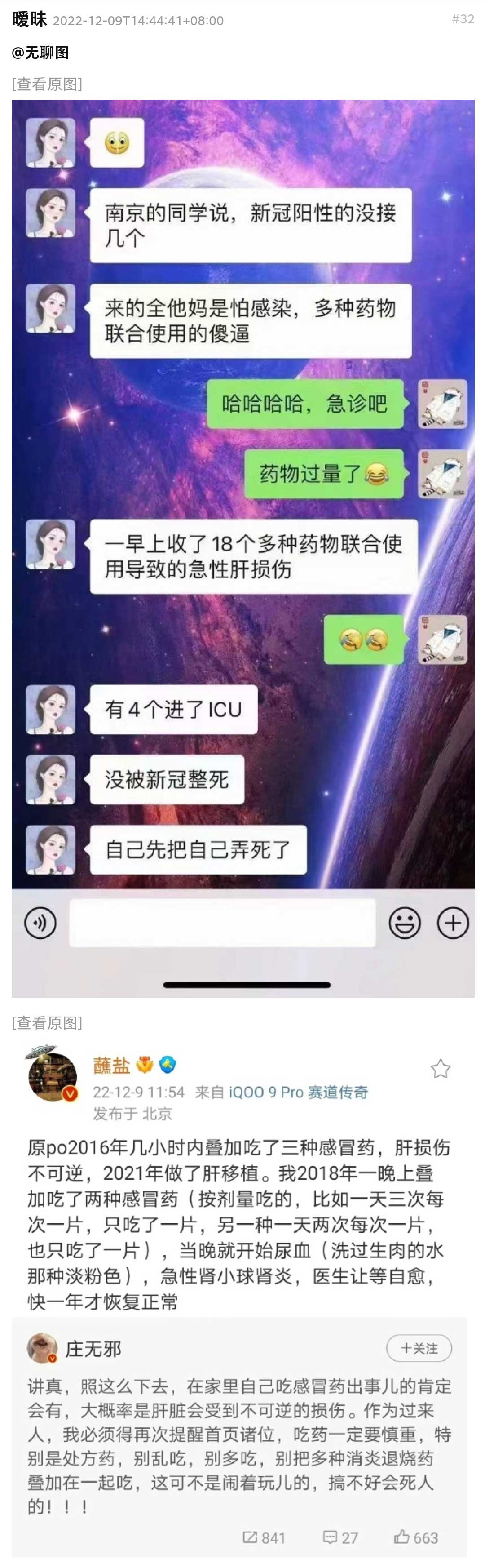
Task: Open 查看原图 link above the chat screenshot
Action: tap(47, 84)
